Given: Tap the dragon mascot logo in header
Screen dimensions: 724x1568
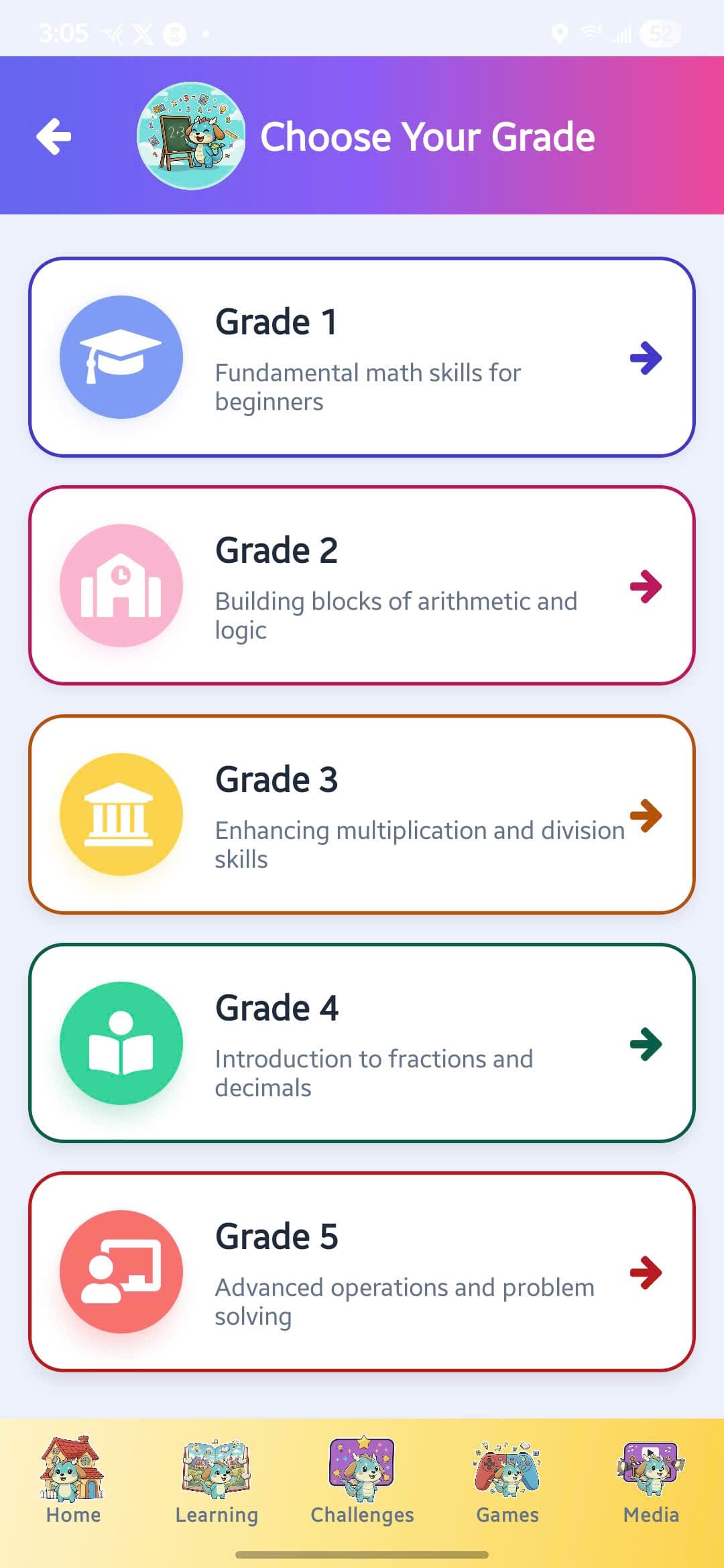Looking at the screenshot, I should pos(192,136).
